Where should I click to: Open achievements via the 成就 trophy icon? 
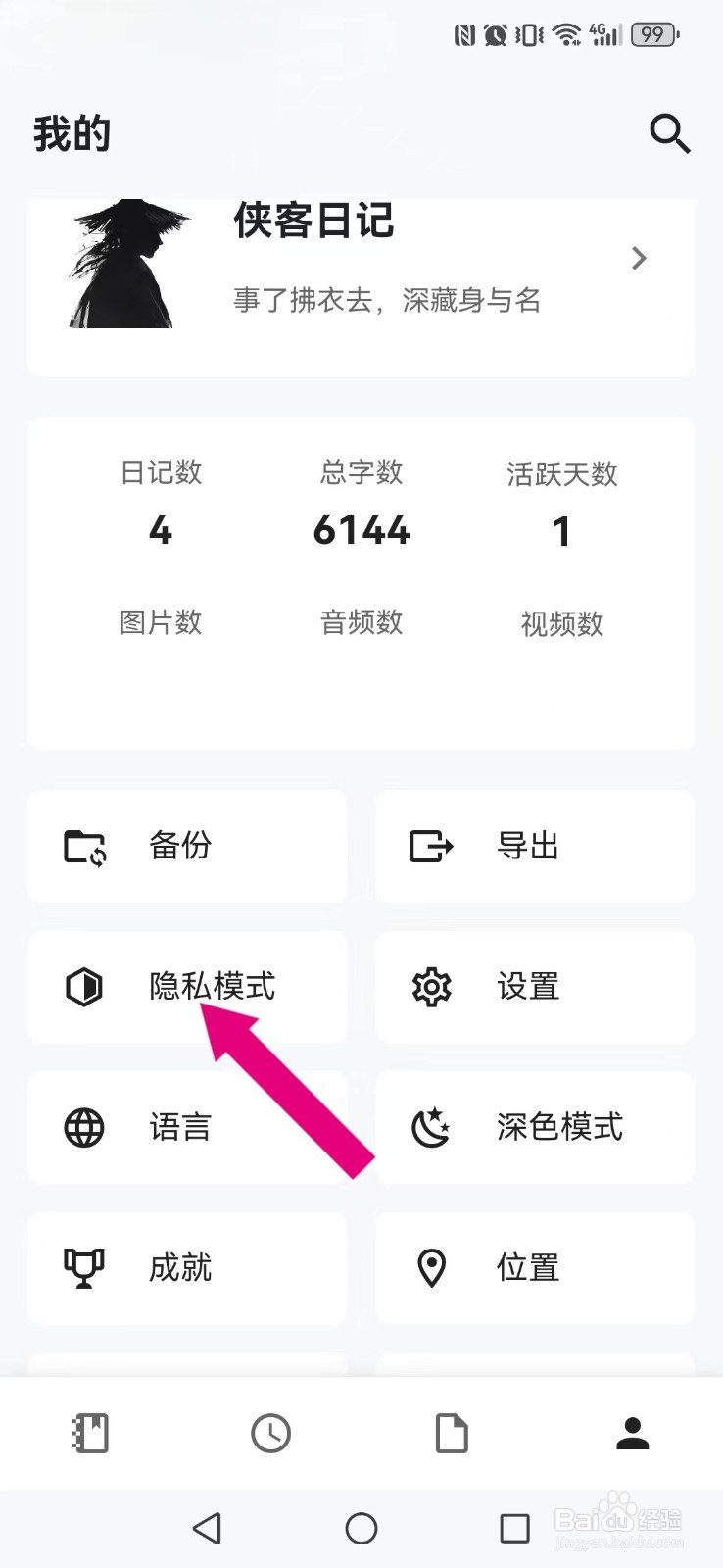point(84,1267)
